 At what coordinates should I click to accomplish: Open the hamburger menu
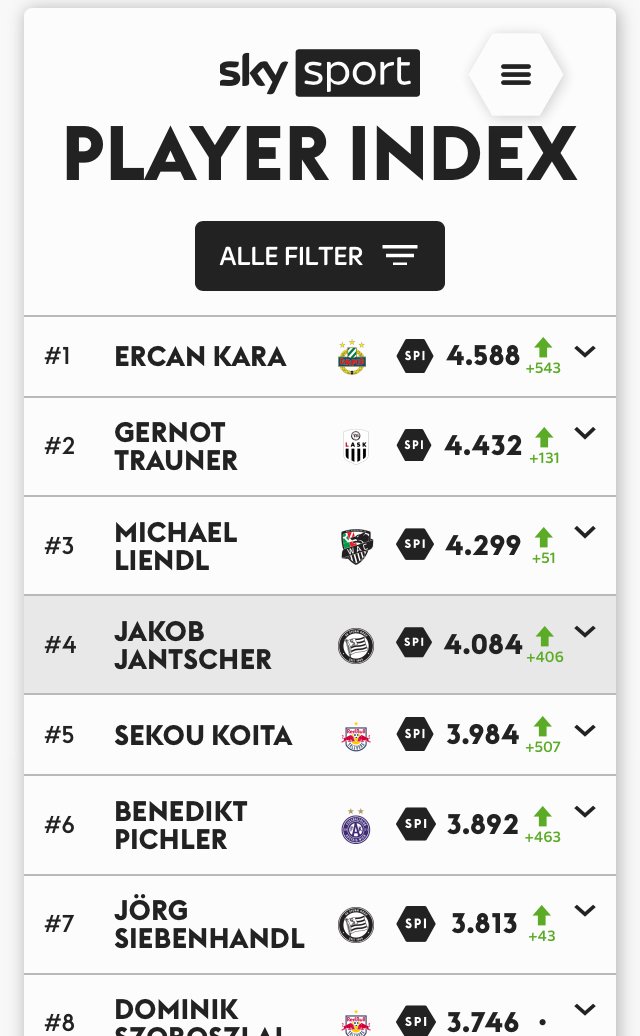pos(516,75)
